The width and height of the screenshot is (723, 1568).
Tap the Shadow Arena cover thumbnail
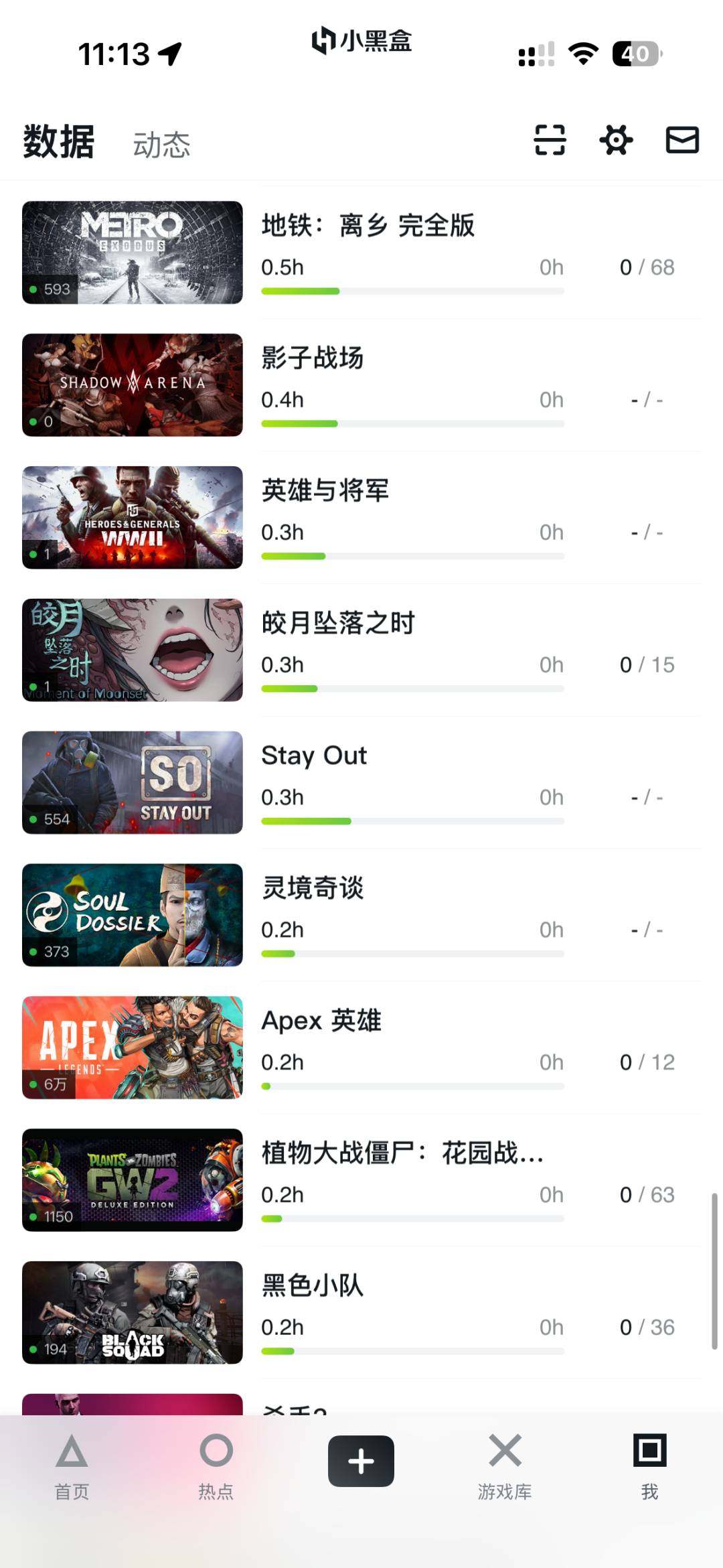point(132,384)
